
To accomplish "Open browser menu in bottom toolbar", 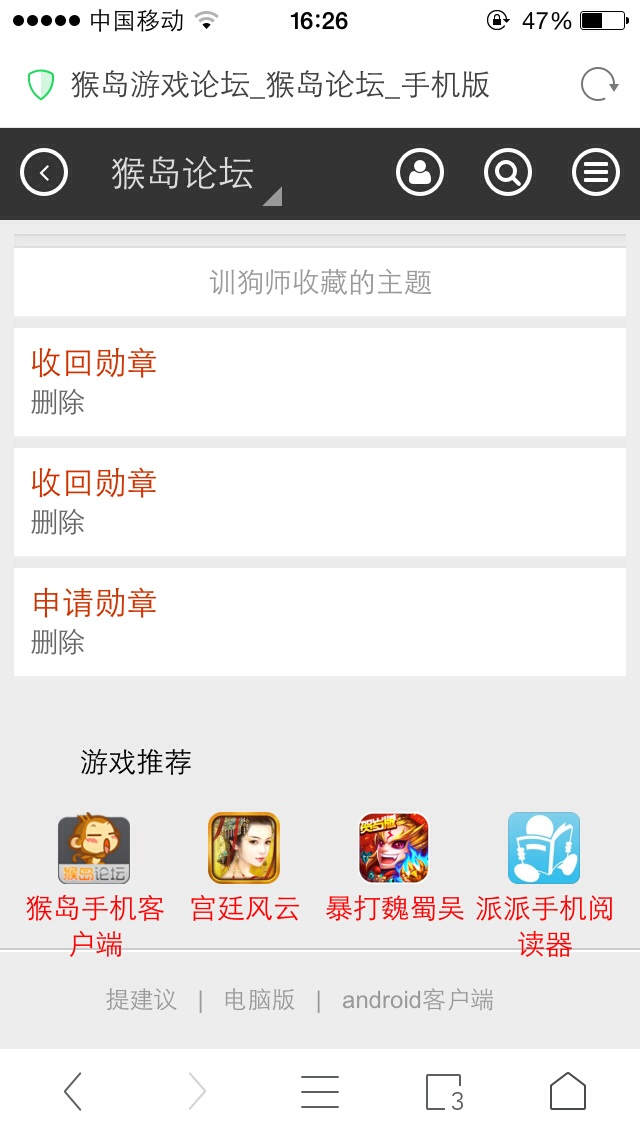I will 320,1091.
